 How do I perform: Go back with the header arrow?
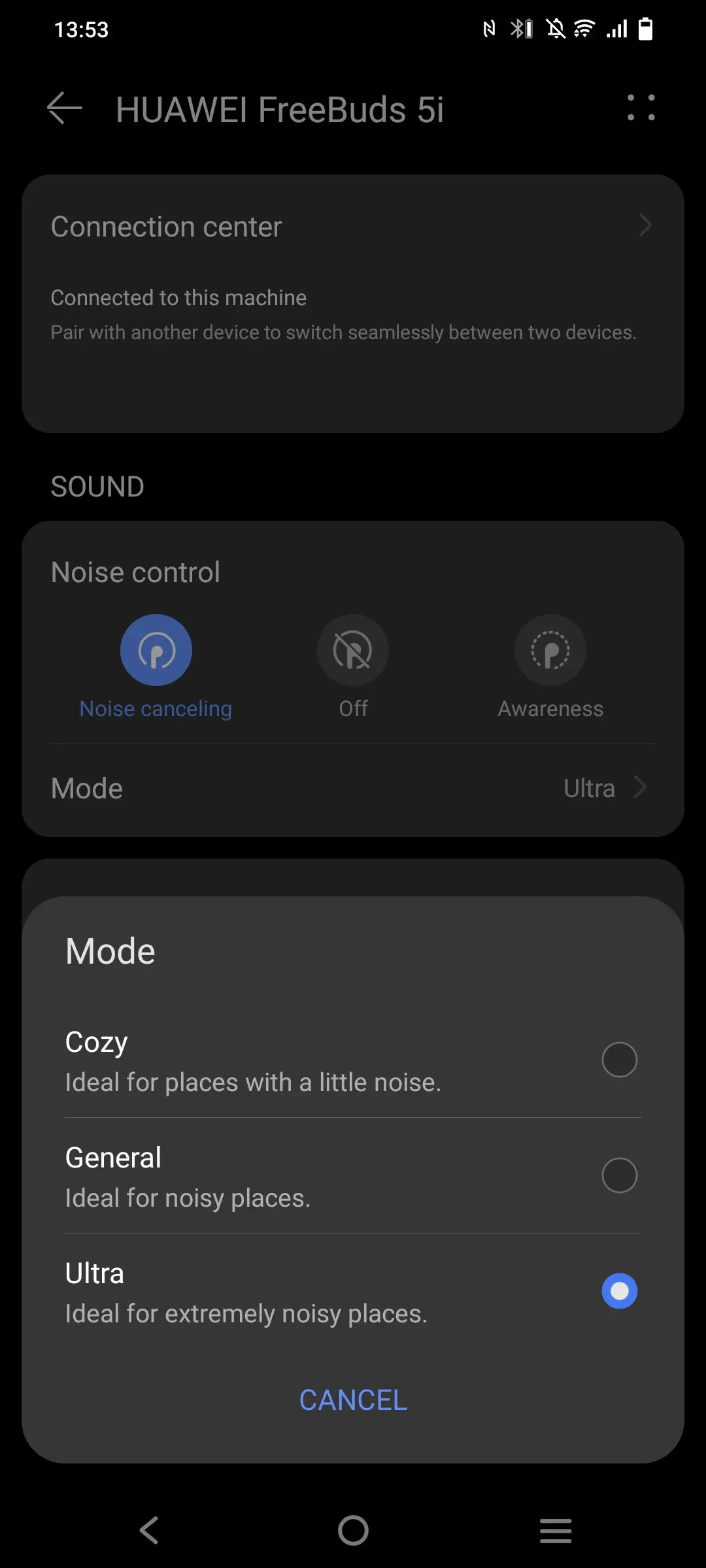64,108
